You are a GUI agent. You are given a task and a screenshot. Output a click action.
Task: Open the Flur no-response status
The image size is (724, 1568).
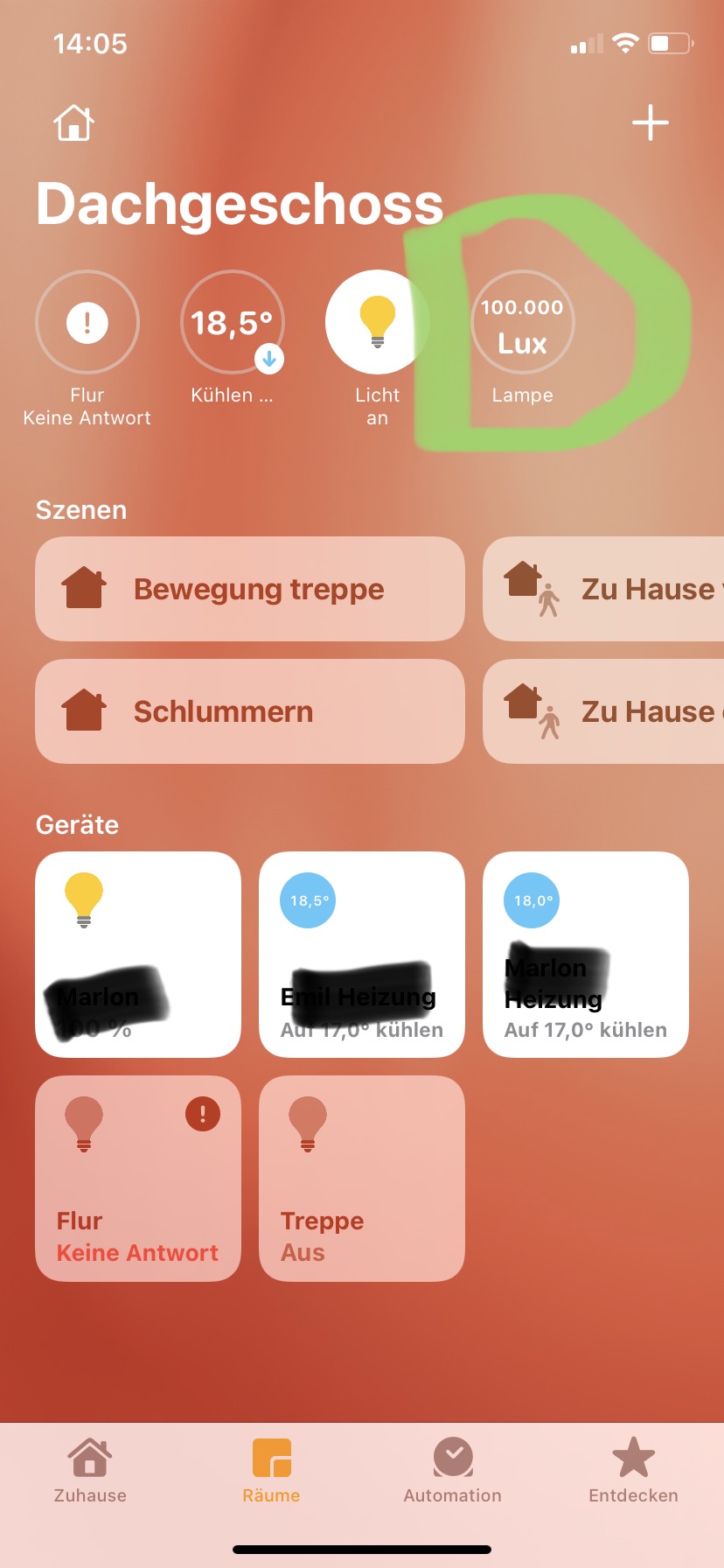click(87, 322)
